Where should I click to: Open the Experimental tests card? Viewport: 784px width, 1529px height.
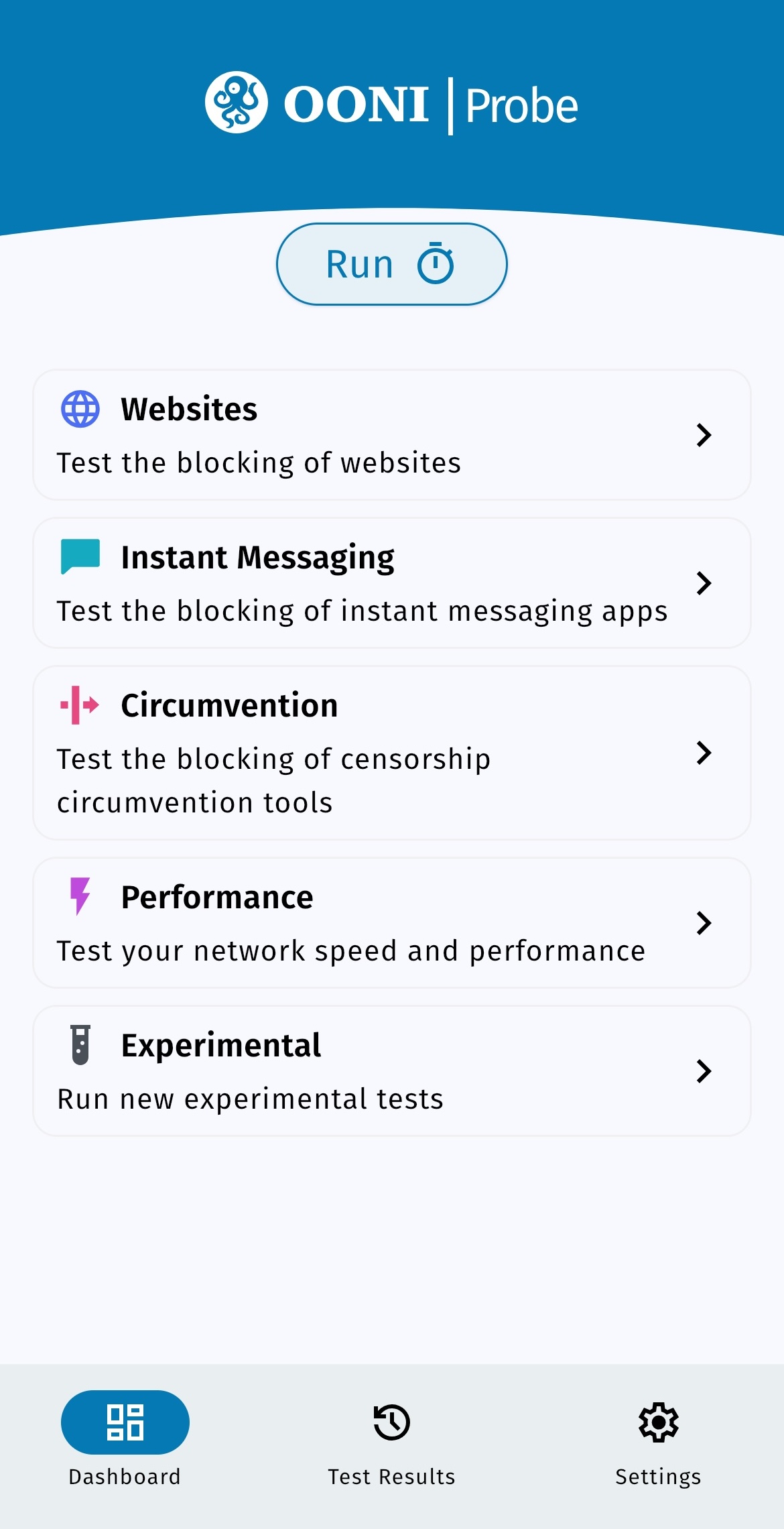pos(391,1071)
